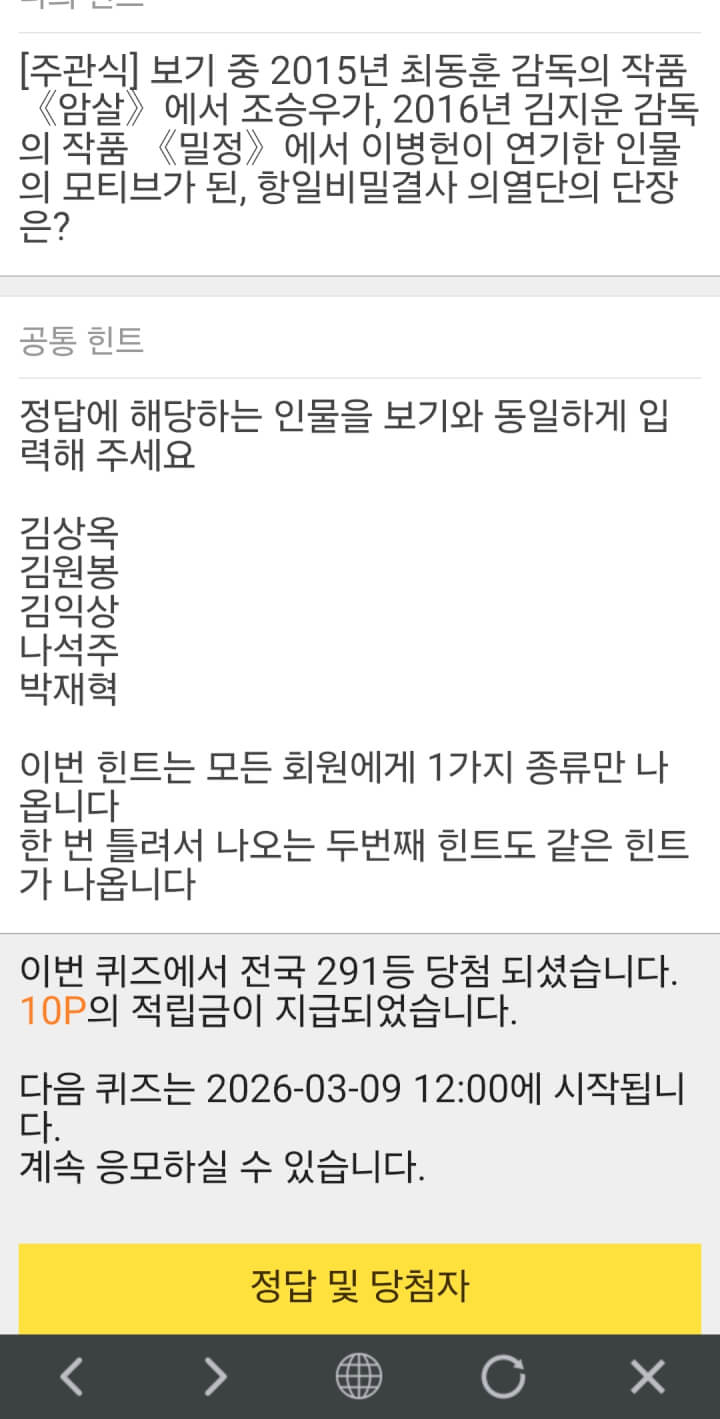Image resolution: width=720 pixels, height=1419 pixels.
Task: Go forward to the next page
Action: (215, 1377)
